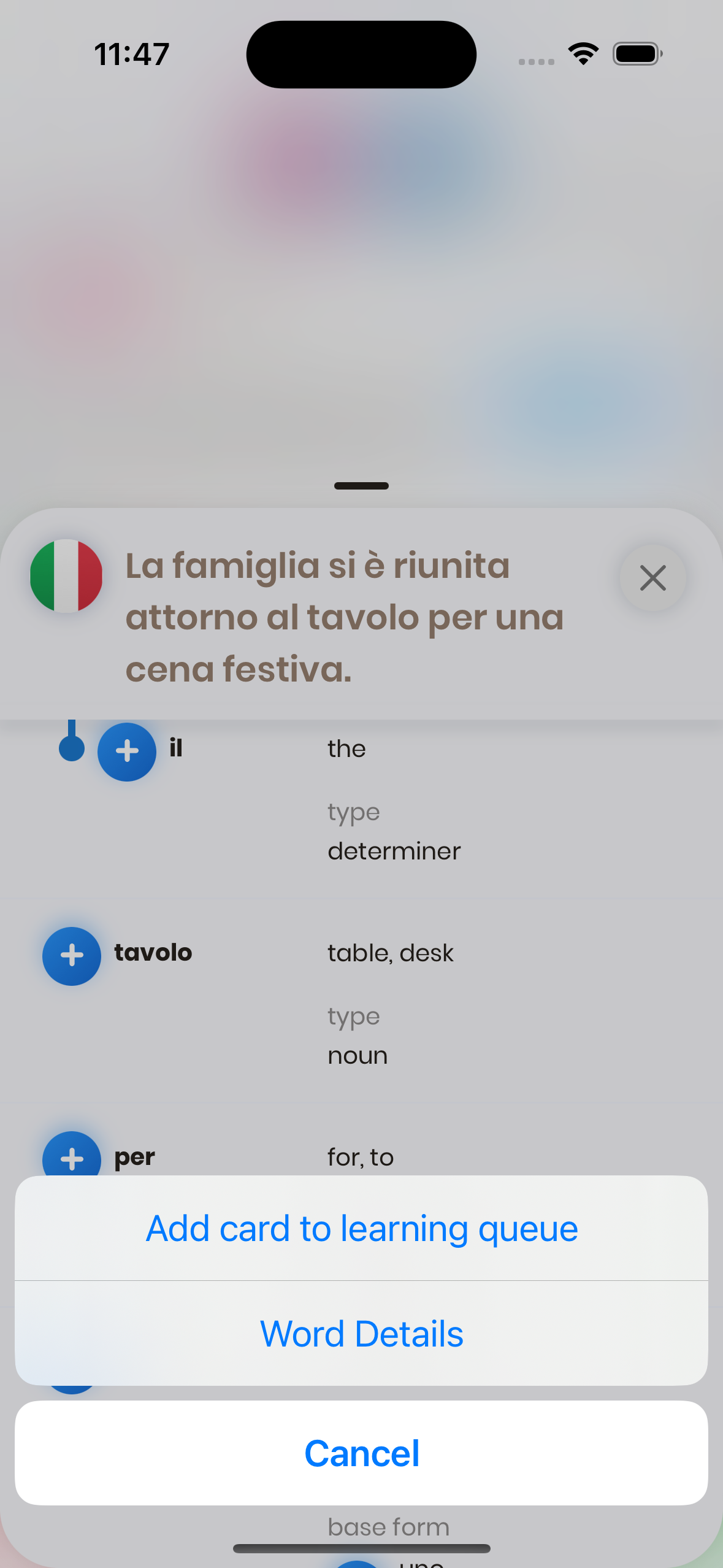Open Word Details

tap(361, 1334)
